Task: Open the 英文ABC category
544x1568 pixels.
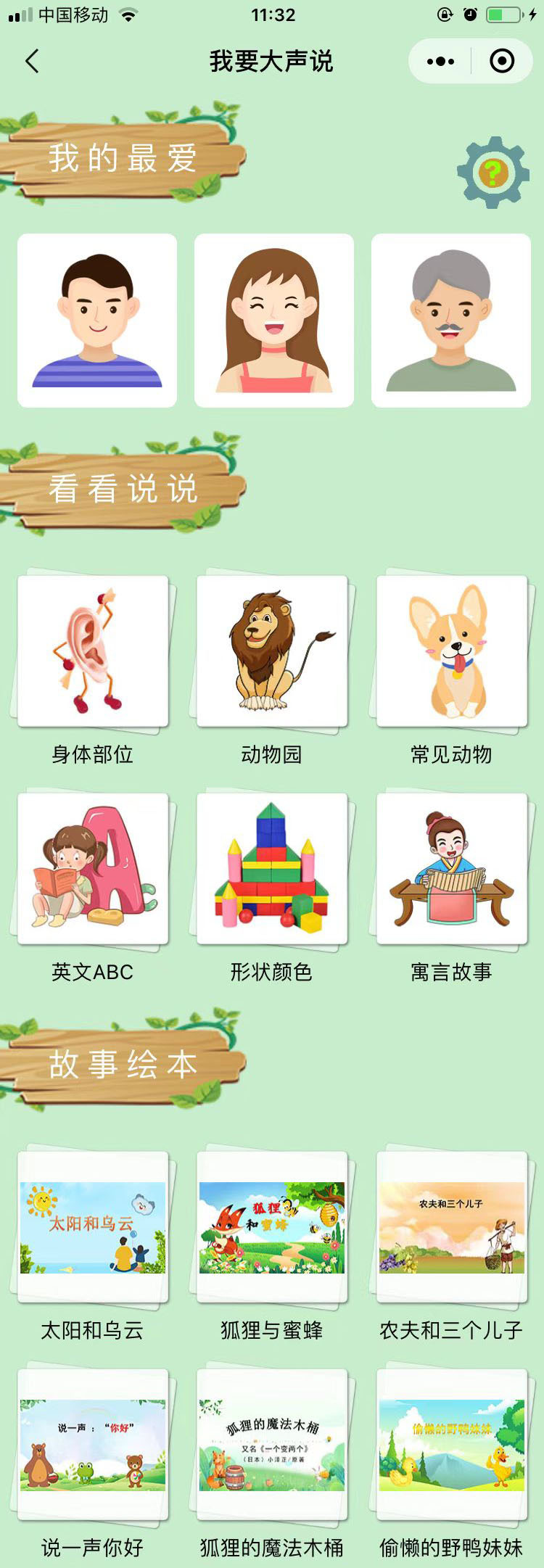Action: pos(93,869)
